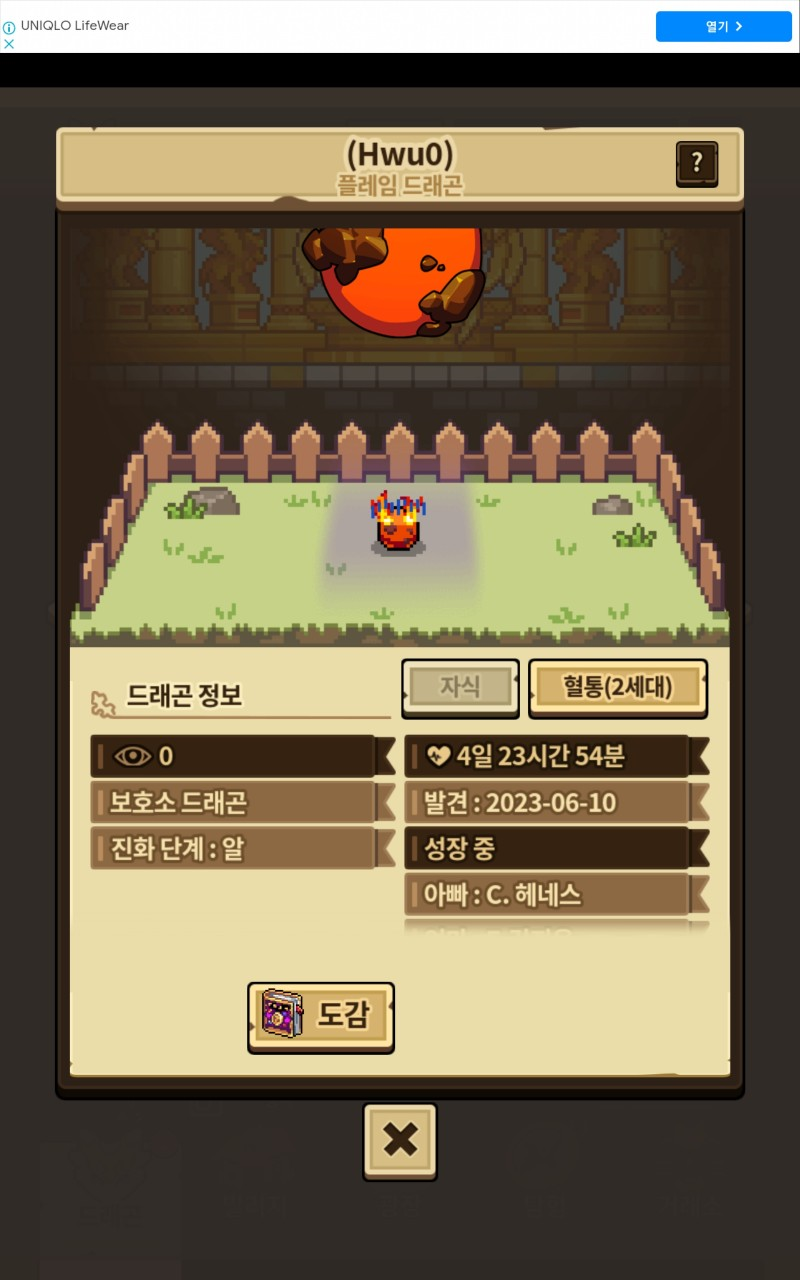800x1280 pixels.
Task: Open the question mark help button
Action: coord(697,163)
